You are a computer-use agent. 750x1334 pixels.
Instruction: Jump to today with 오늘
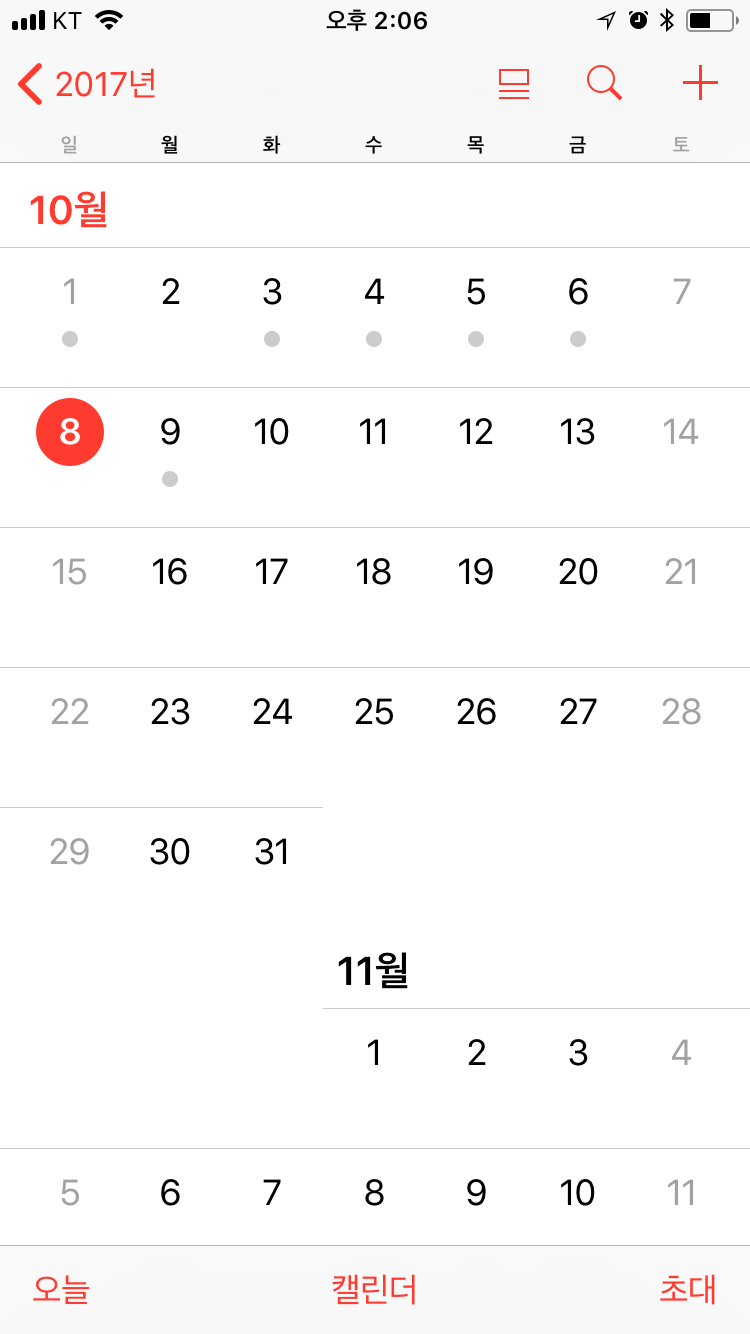click(61, 1290)
